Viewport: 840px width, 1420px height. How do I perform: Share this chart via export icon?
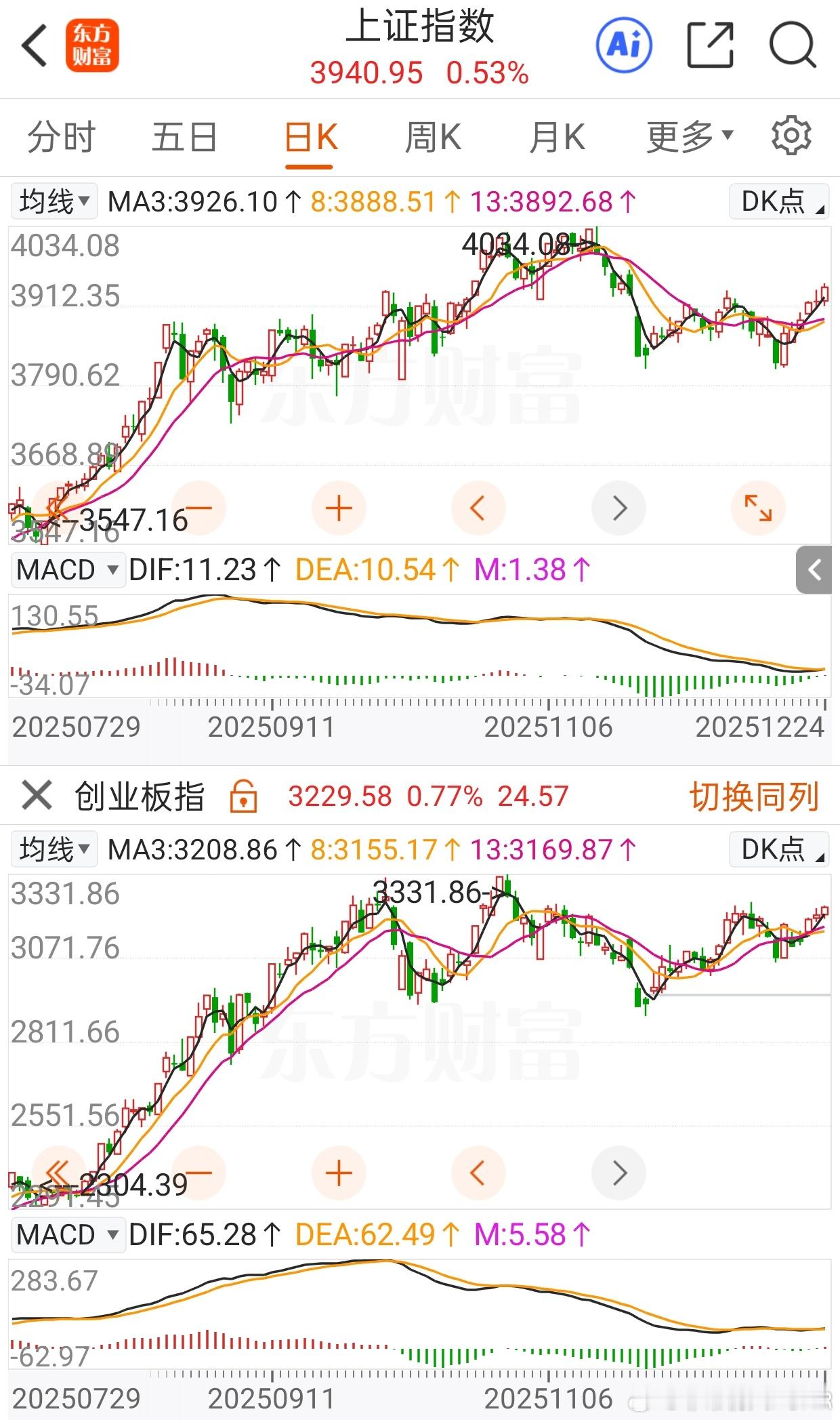click(x=710, y=45)
